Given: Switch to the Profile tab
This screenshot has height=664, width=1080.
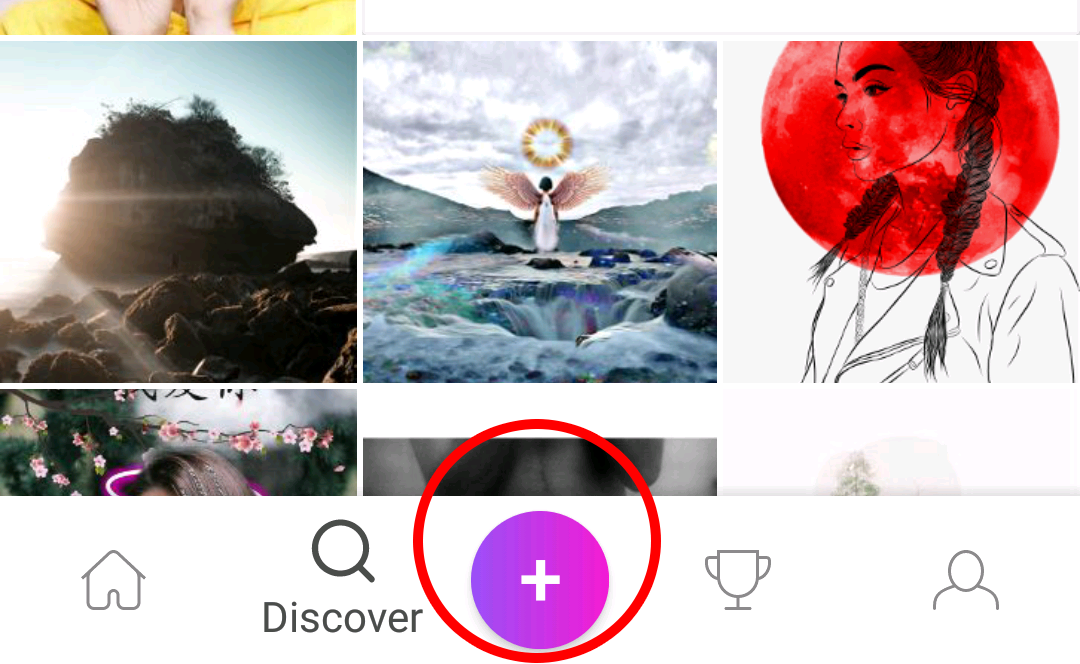Looking at the screenshot, I should 966,580.
